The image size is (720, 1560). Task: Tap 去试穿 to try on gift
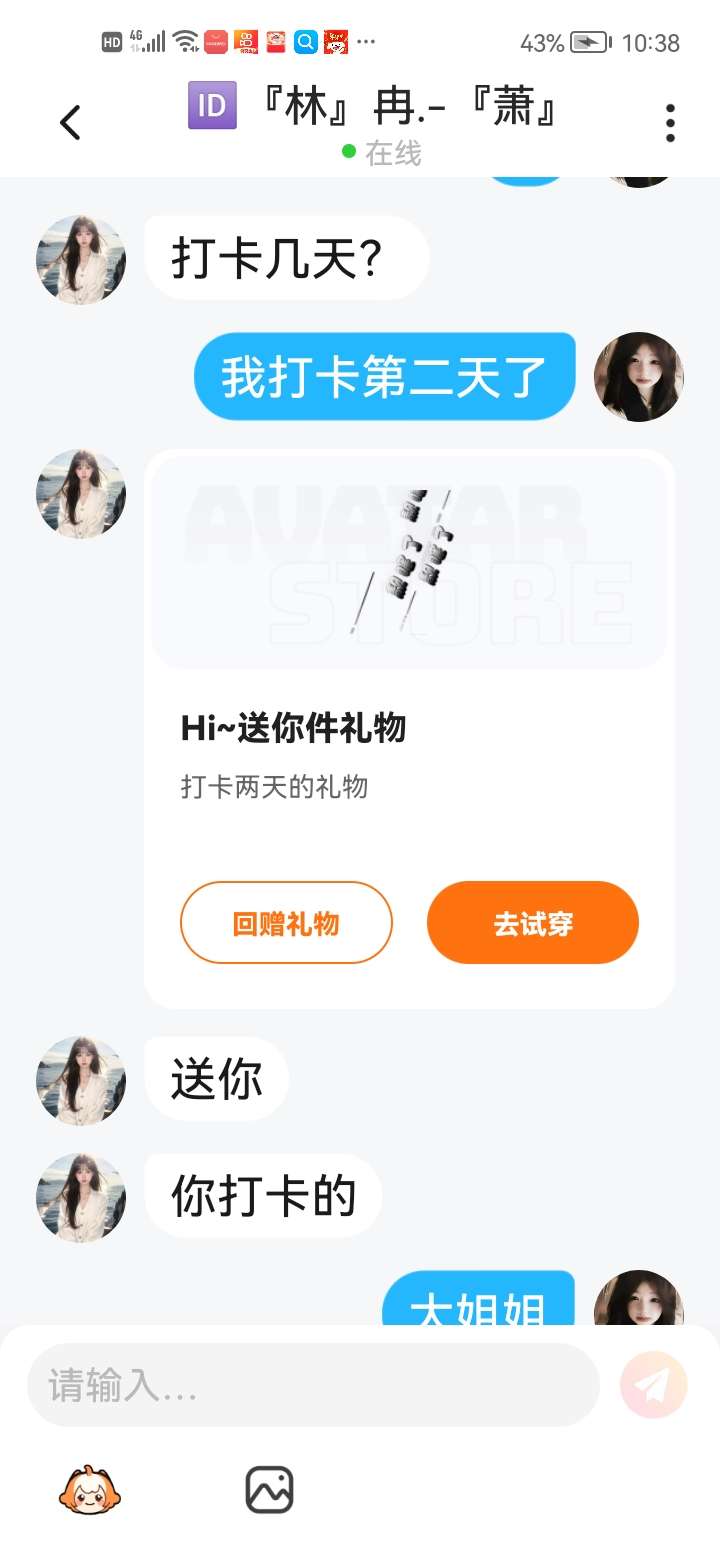coord(532,923)
